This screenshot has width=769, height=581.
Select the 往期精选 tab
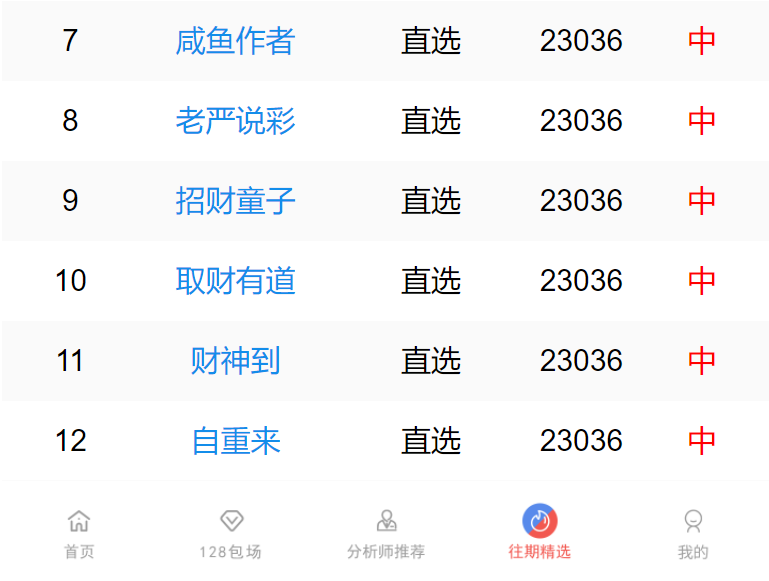click(540, 533)
